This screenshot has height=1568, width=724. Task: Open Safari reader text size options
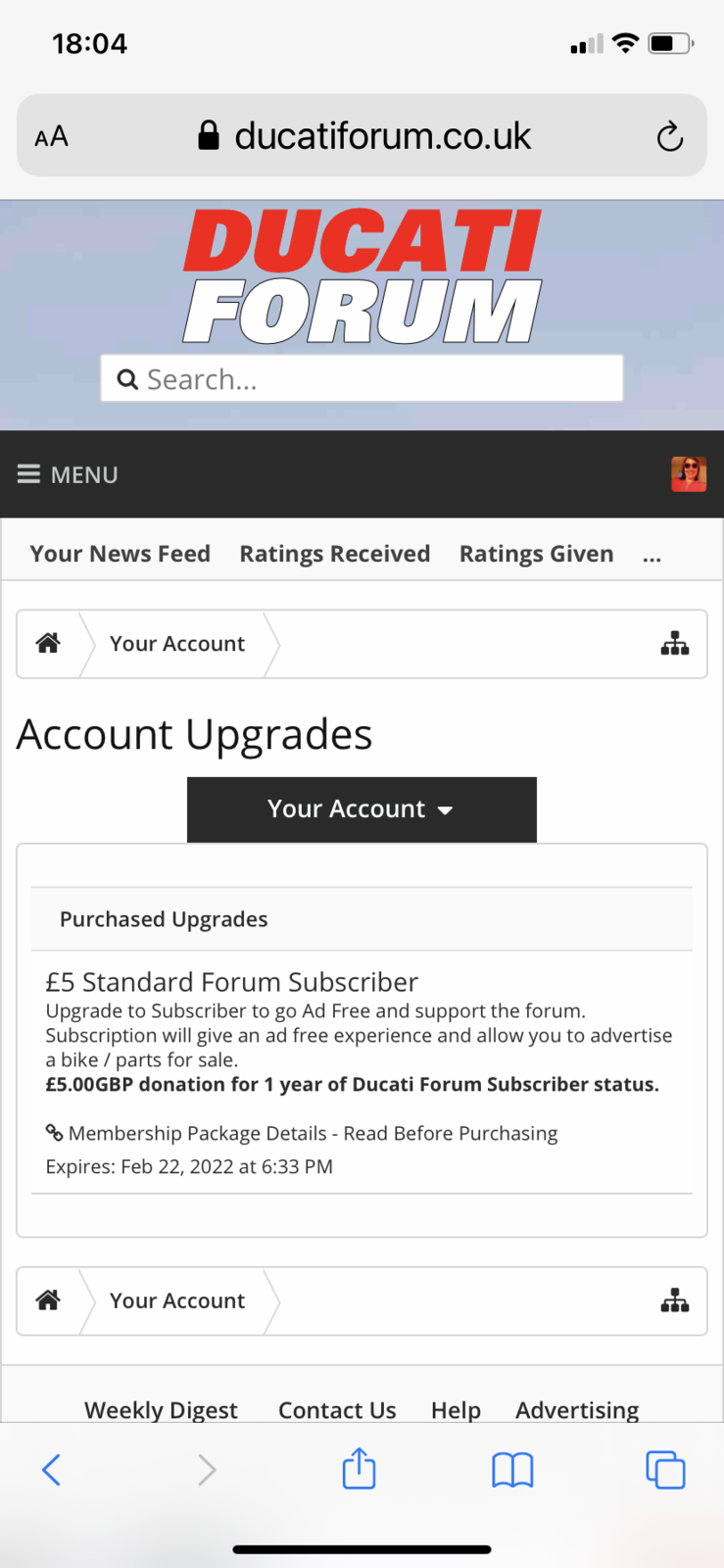pos(52,136)
